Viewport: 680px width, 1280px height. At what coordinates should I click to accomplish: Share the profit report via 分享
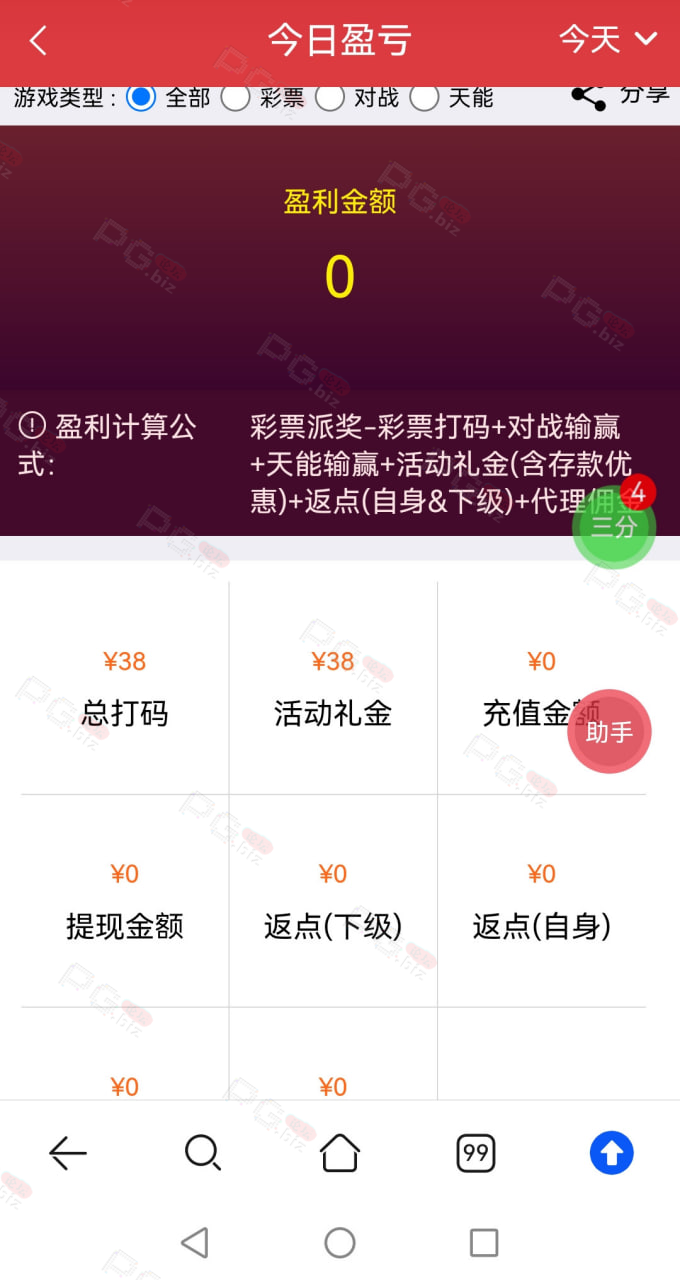tap(620, 96)
